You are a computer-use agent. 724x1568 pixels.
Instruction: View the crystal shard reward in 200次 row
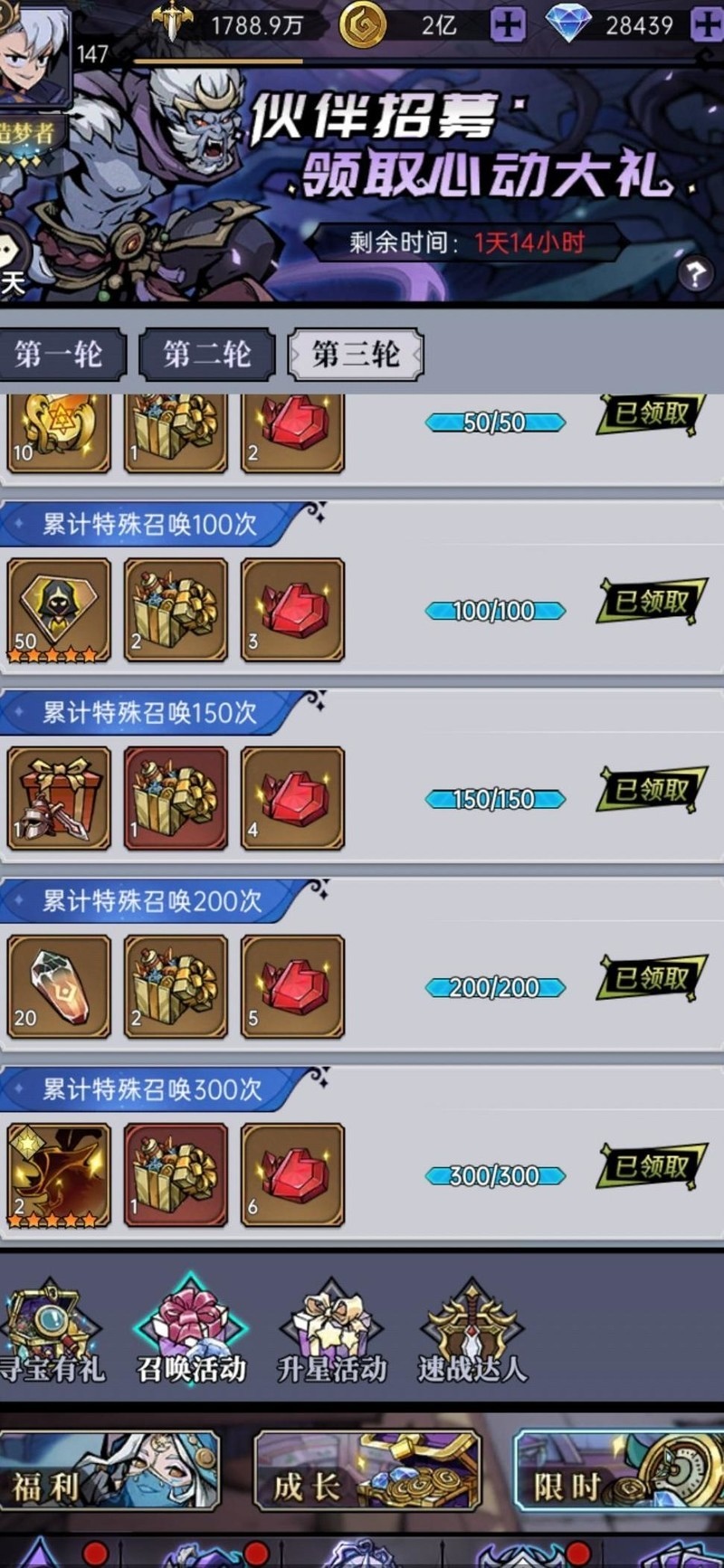59,986
